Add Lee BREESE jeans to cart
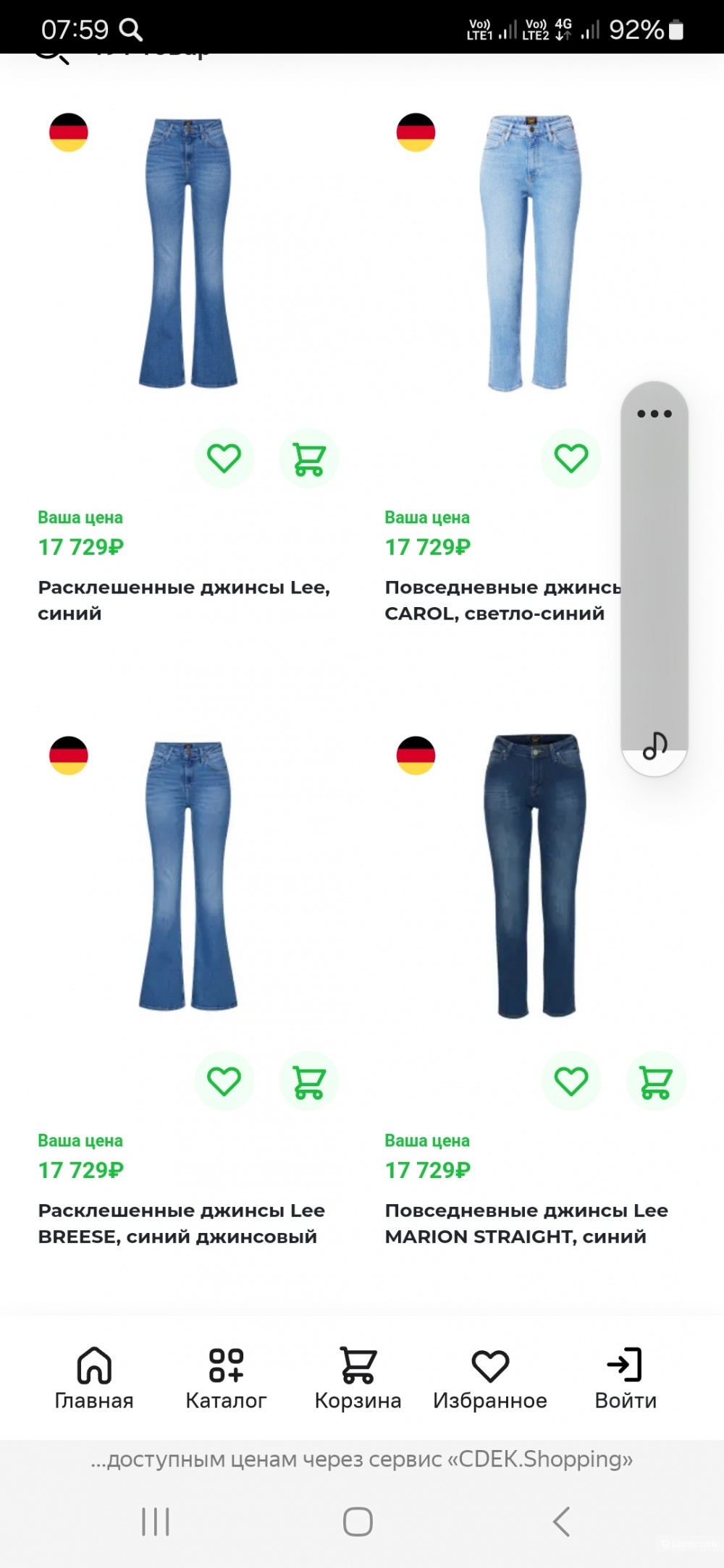Image resolution: width=724 pixels, height=1568 pixels. [308, 1081]
